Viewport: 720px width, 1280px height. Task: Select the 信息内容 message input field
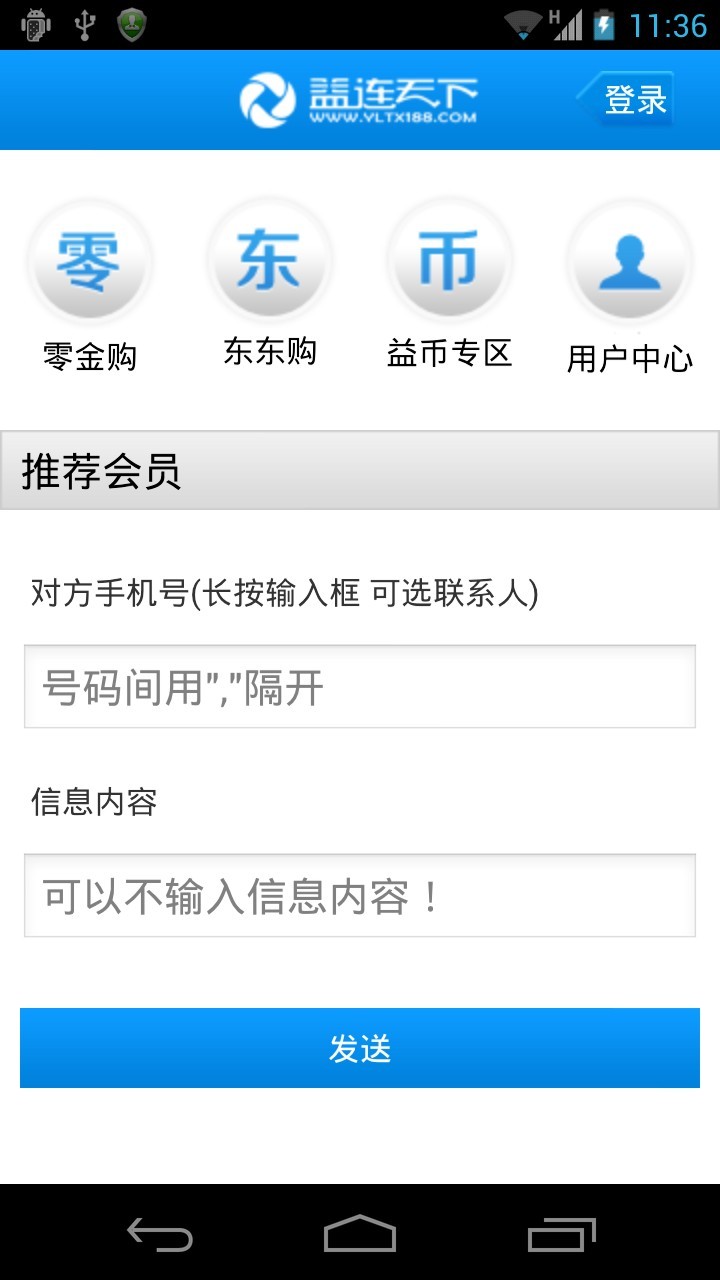(360, 895)
